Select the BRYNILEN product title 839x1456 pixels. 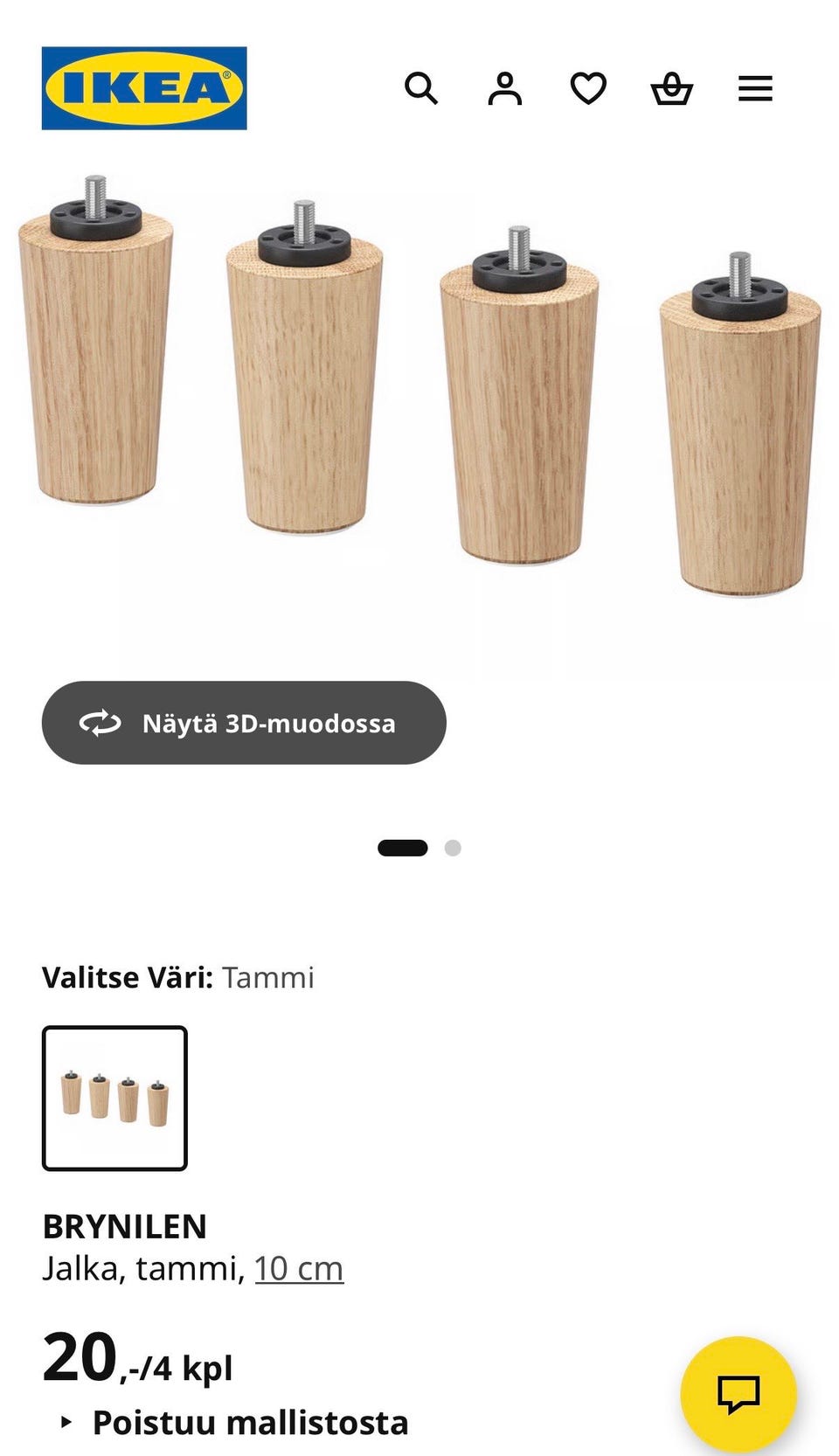[122, 1225]
